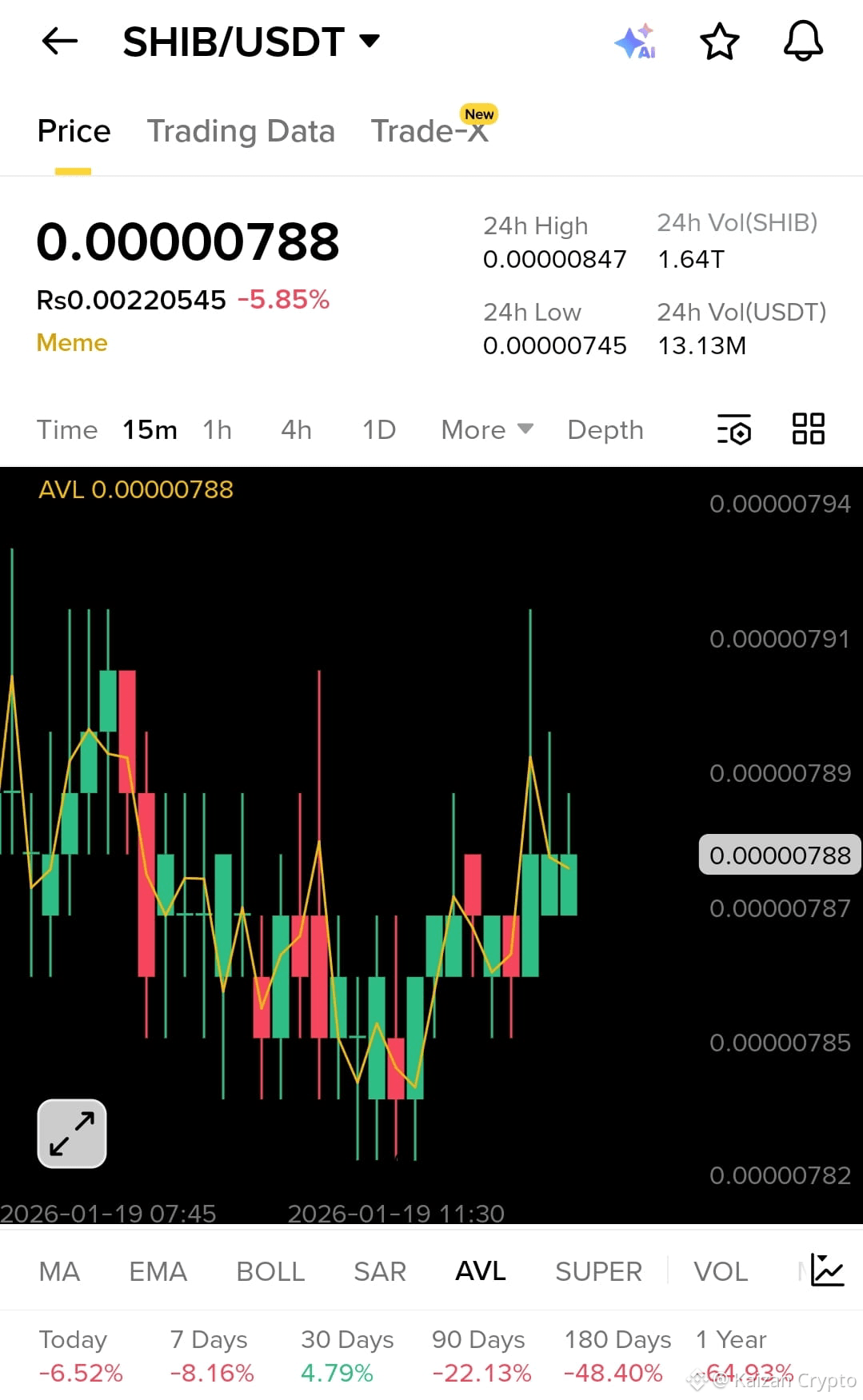This screenshot has width=863, height=1400.
Task: Open price alerts via the bell icon
Action: 803,42
